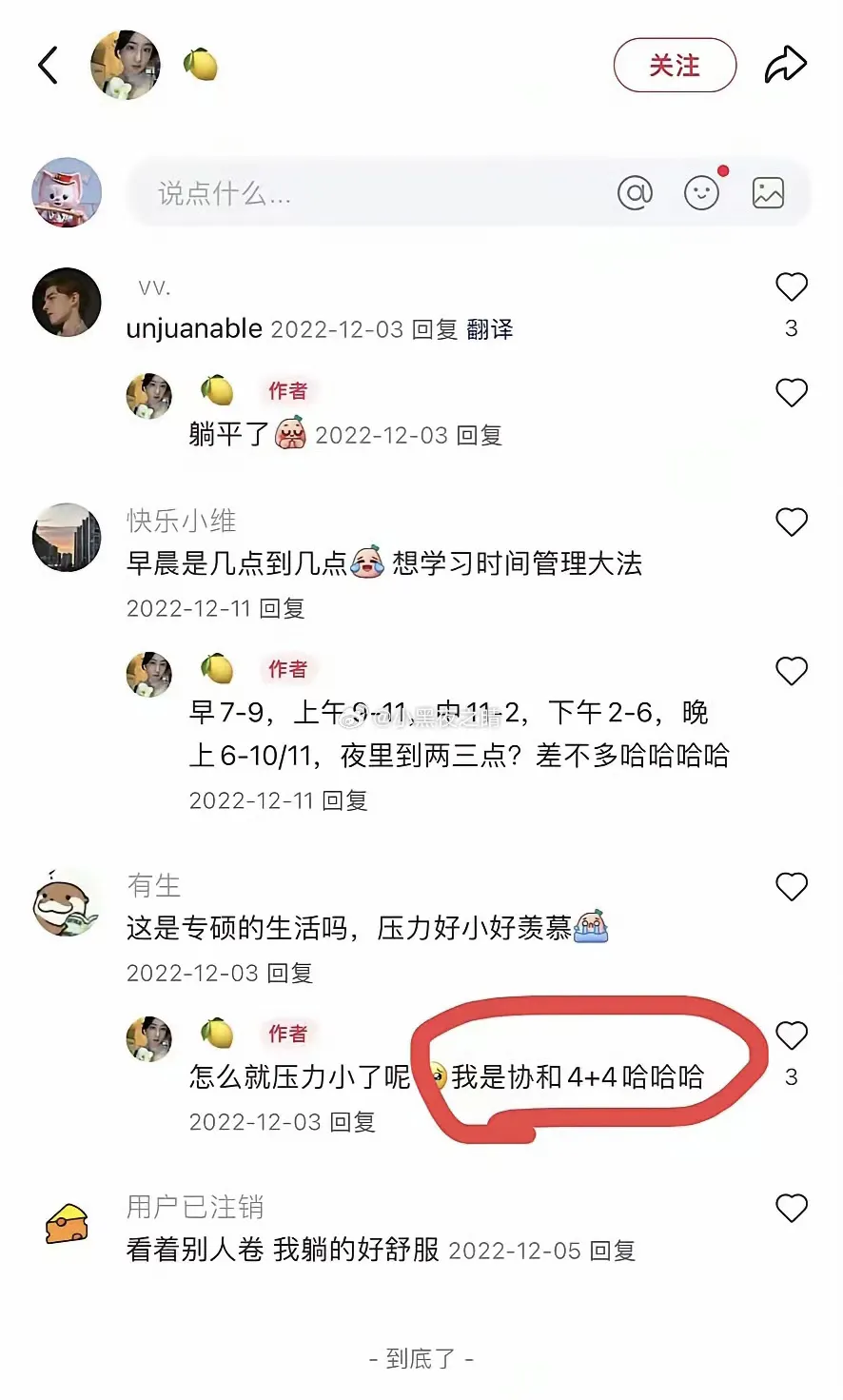843x1400 pixels.
Task: Reply to 有生's comment
Action: 289,974
